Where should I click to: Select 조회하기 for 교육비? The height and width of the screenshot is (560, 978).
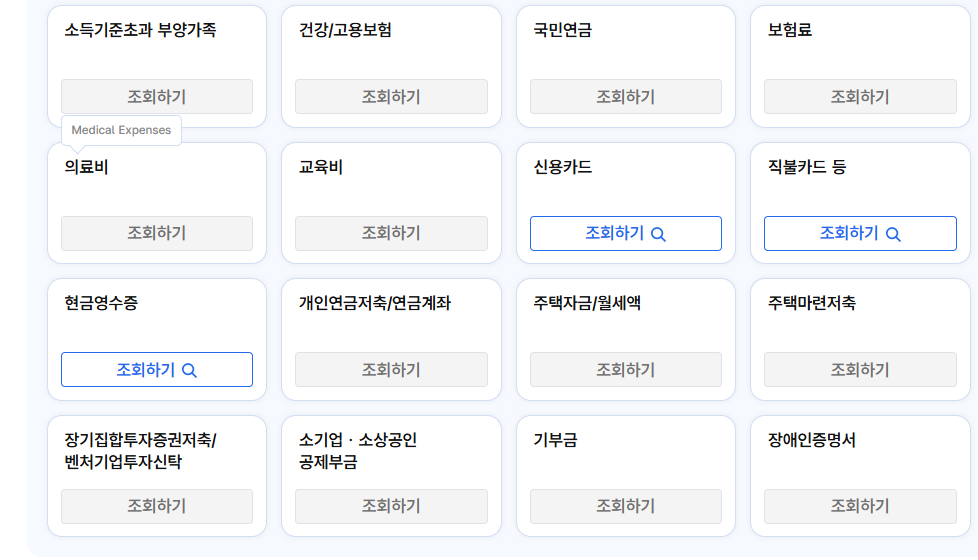click(391, 233)
